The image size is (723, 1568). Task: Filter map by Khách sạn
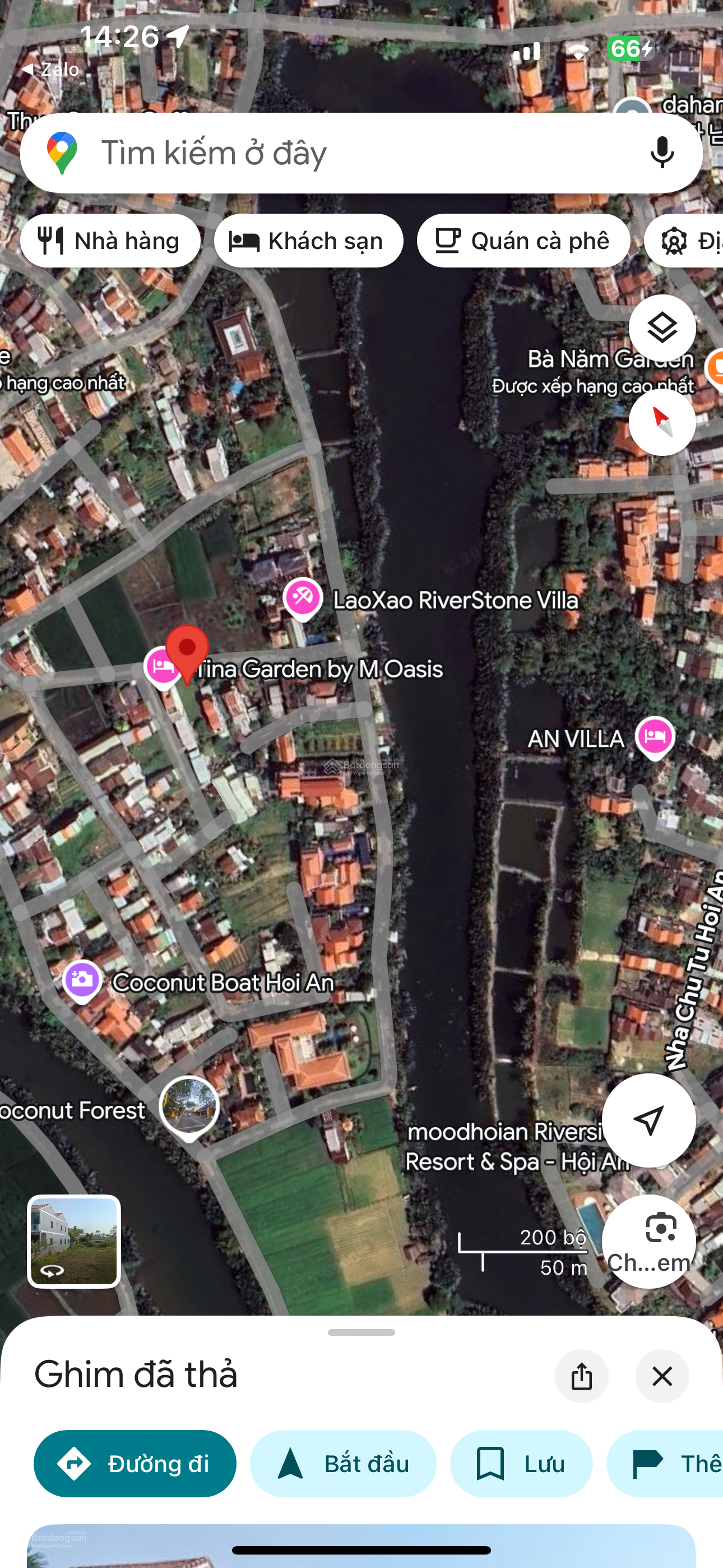click(309, 241)
